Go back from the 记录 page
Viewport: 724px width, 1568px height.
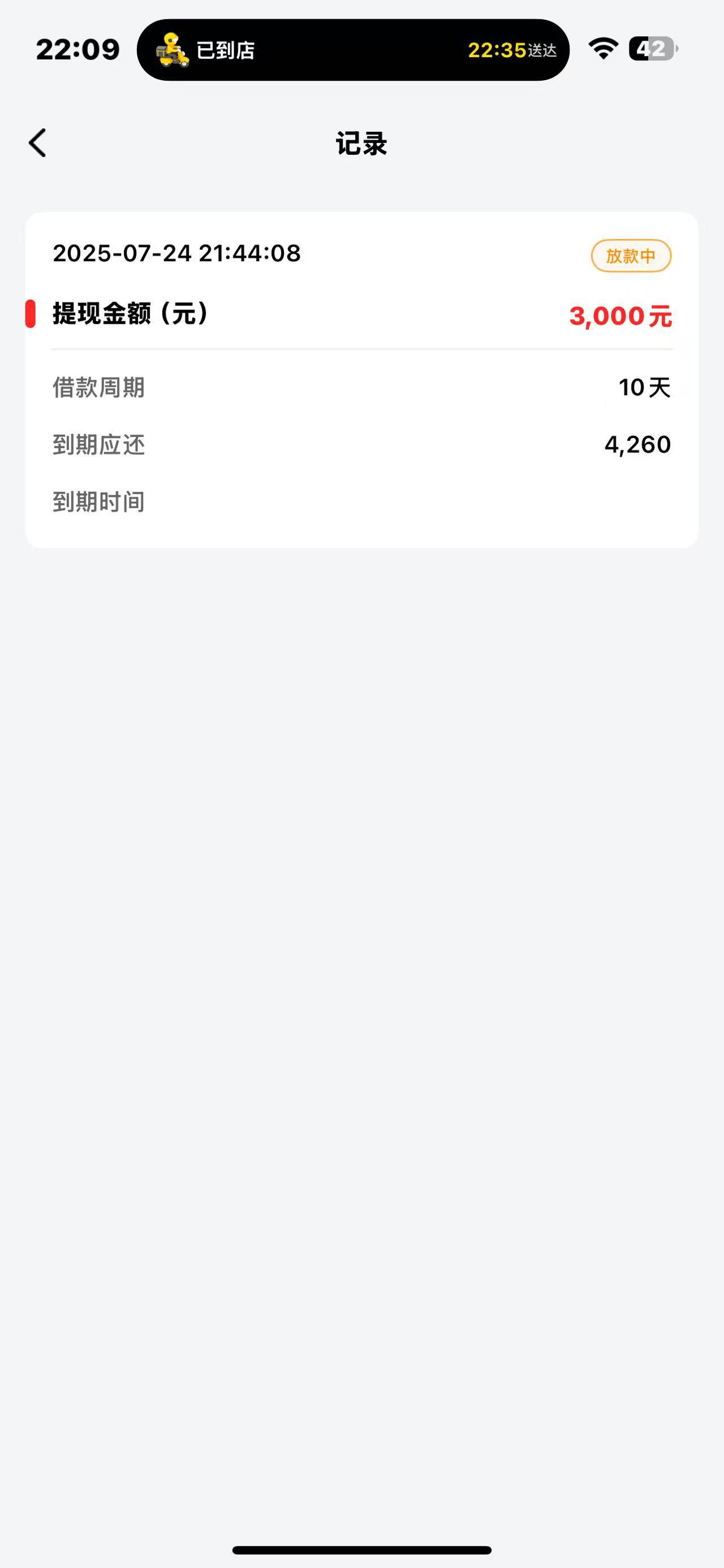tap(38, 143)
